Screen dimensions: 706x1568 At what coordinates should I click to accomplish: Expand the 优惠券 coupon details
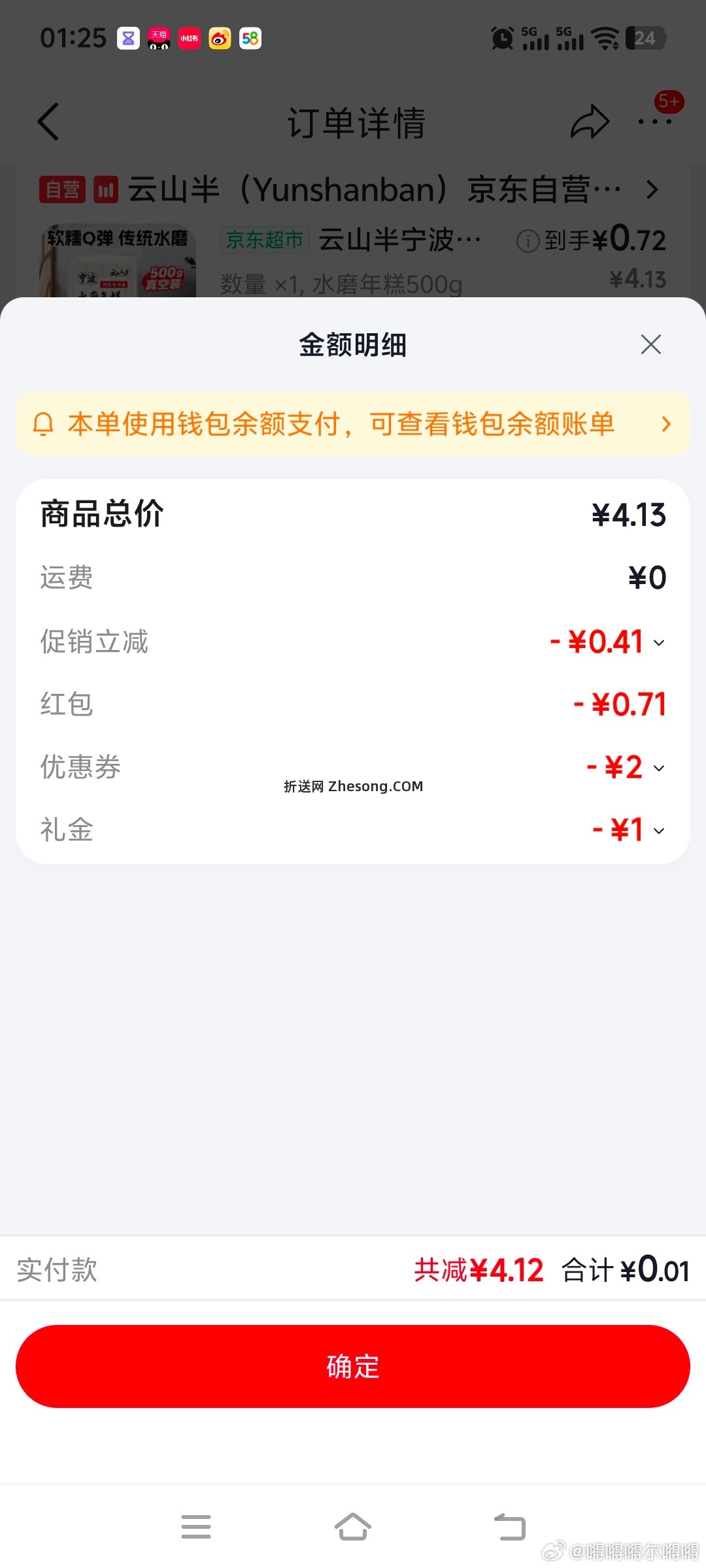659,768
